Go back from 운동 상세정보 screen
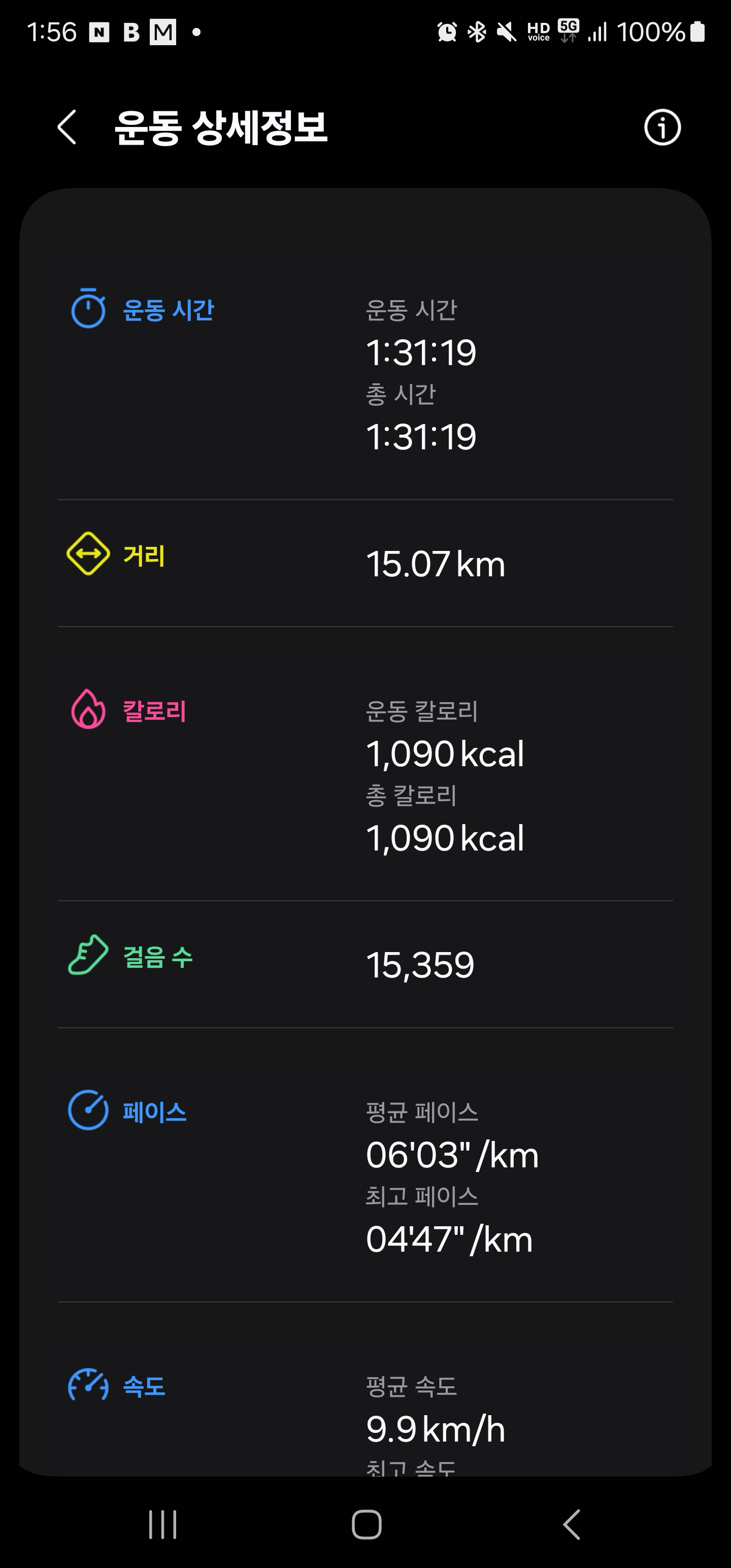The image size is (731, 1568). pos(67,127)
